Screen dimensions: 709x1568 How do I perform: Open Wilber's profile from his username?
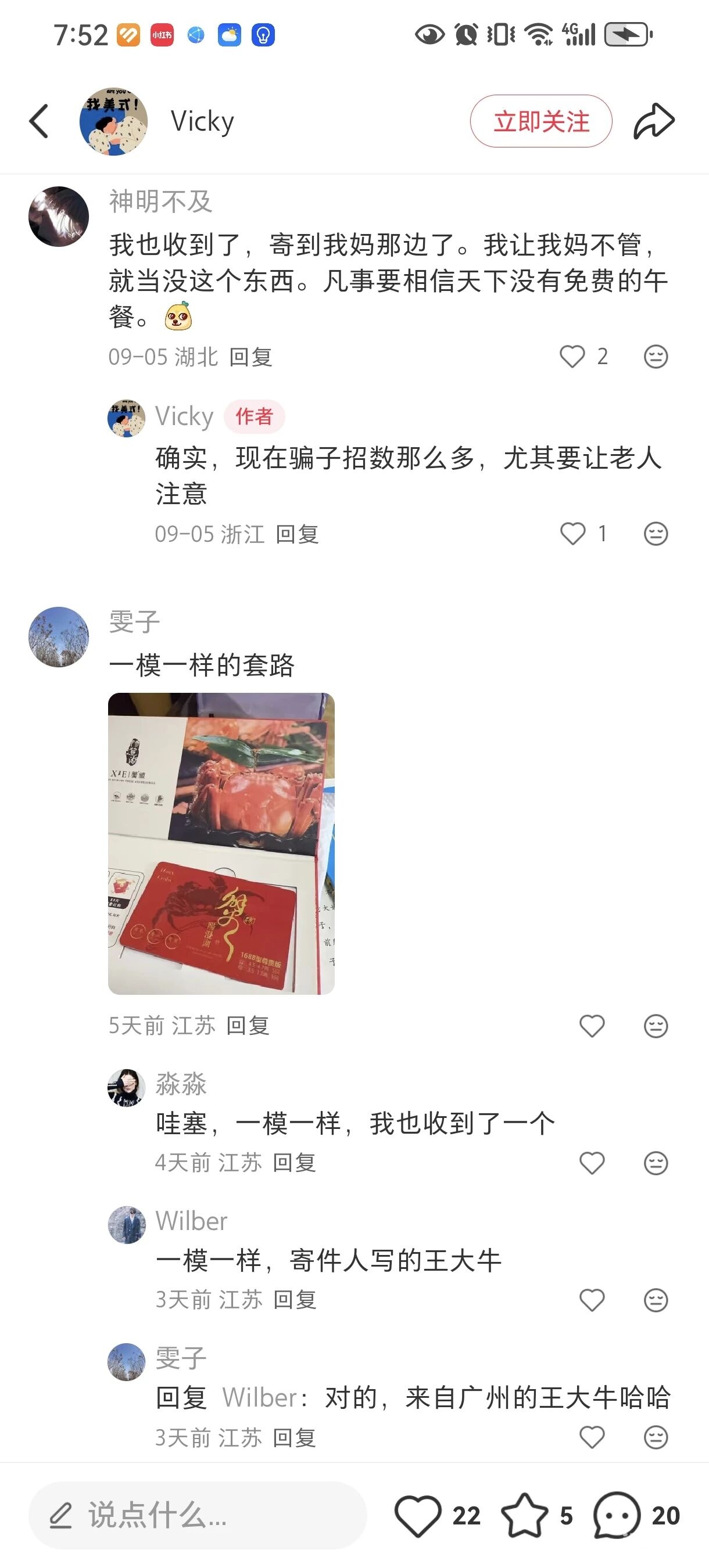[x=191, y=1221]
